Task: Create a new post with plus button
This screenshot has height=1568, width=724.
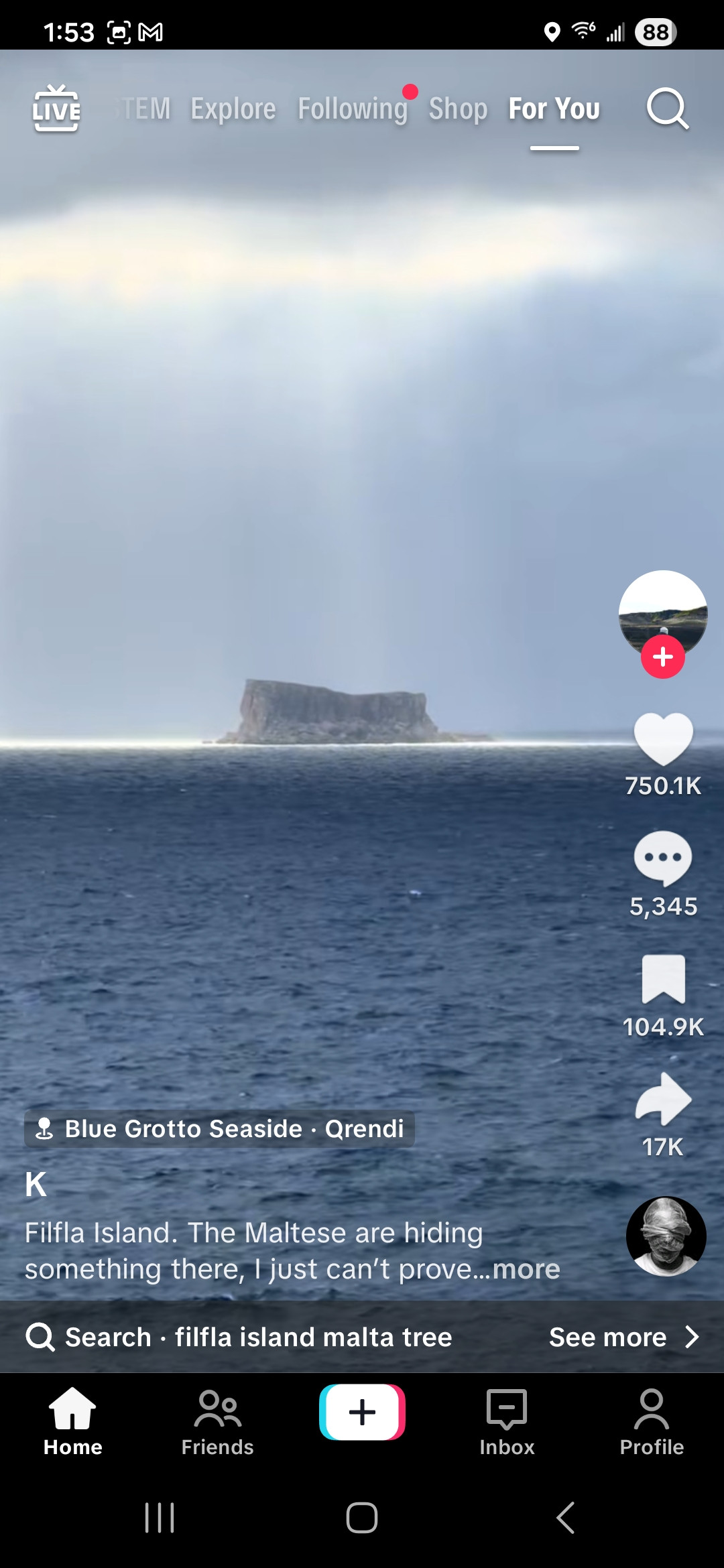Action: tap(362, 1412)
